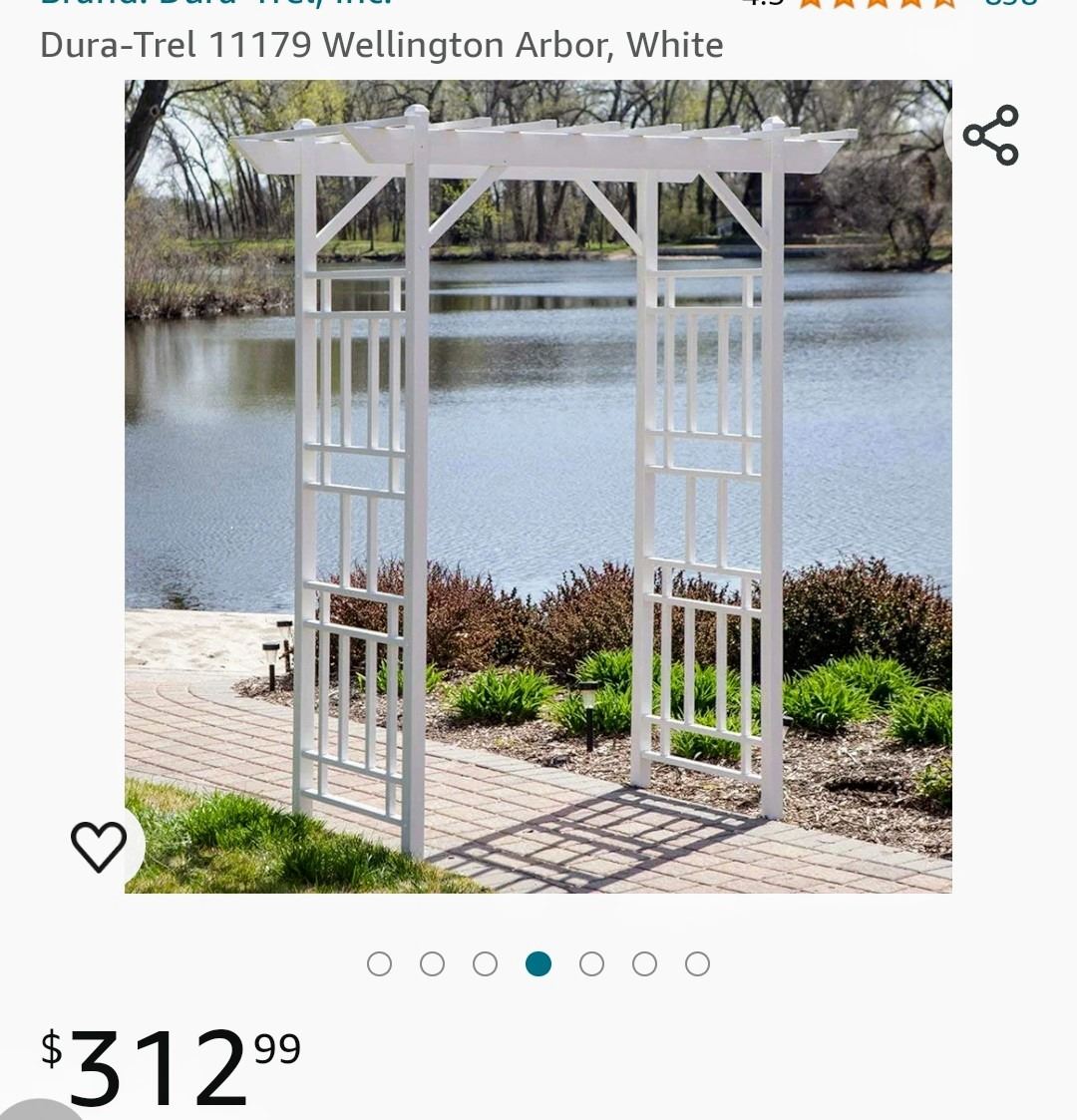
Task: Jump to the last image indicator dot
Action: [697, 963]
